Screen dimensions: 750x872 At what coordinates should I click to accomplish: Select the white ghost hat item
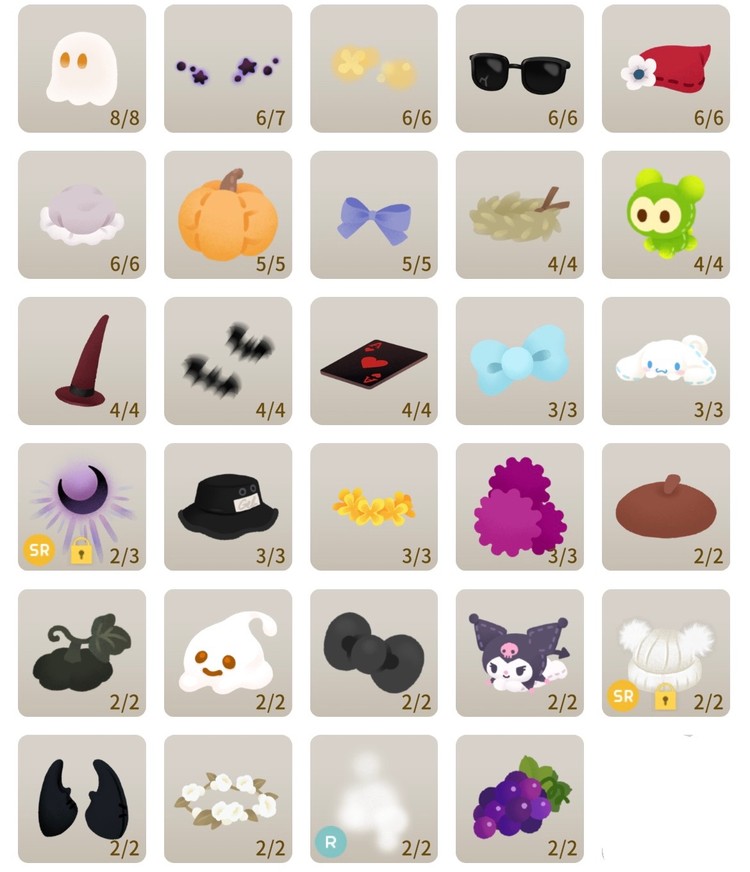point(82,68)
